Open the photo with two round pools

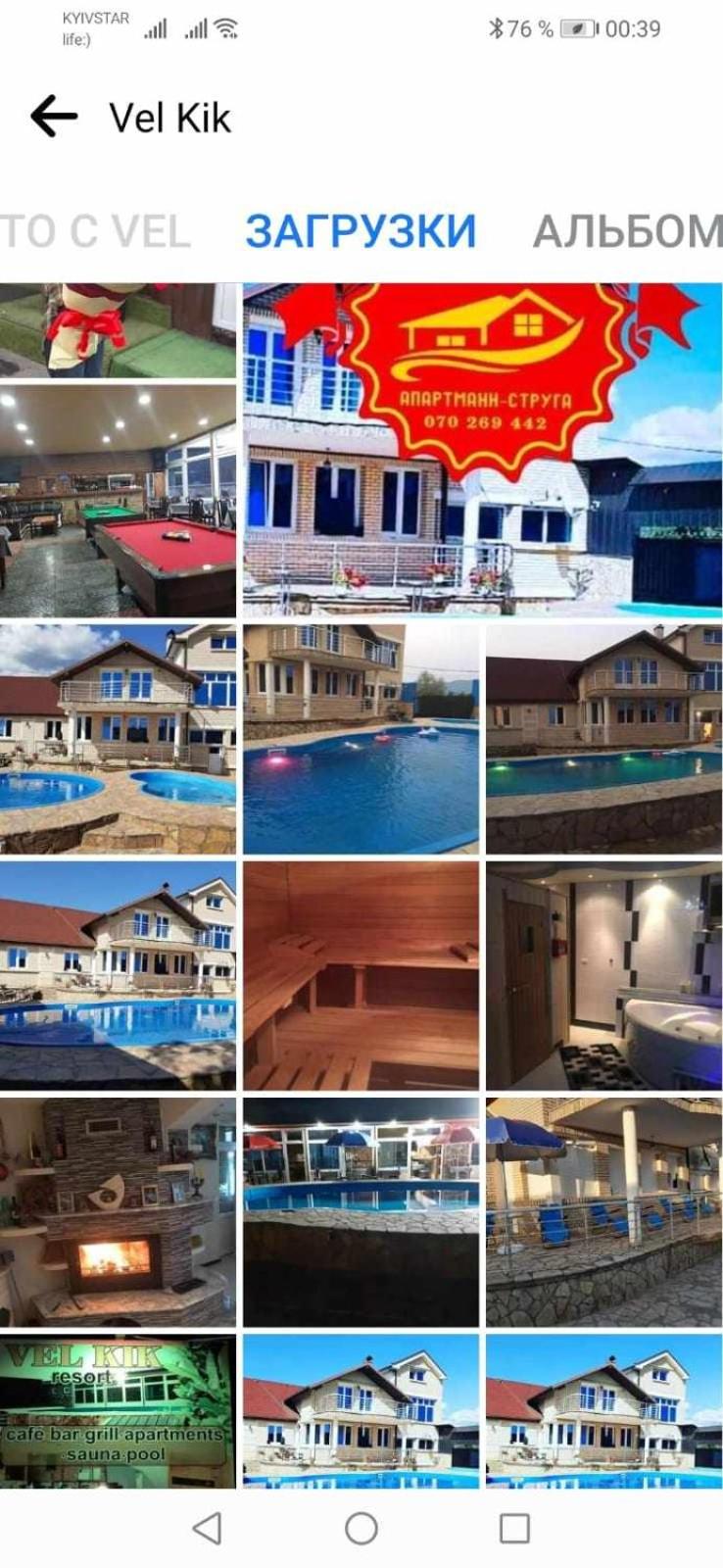(x=119, y=740)
